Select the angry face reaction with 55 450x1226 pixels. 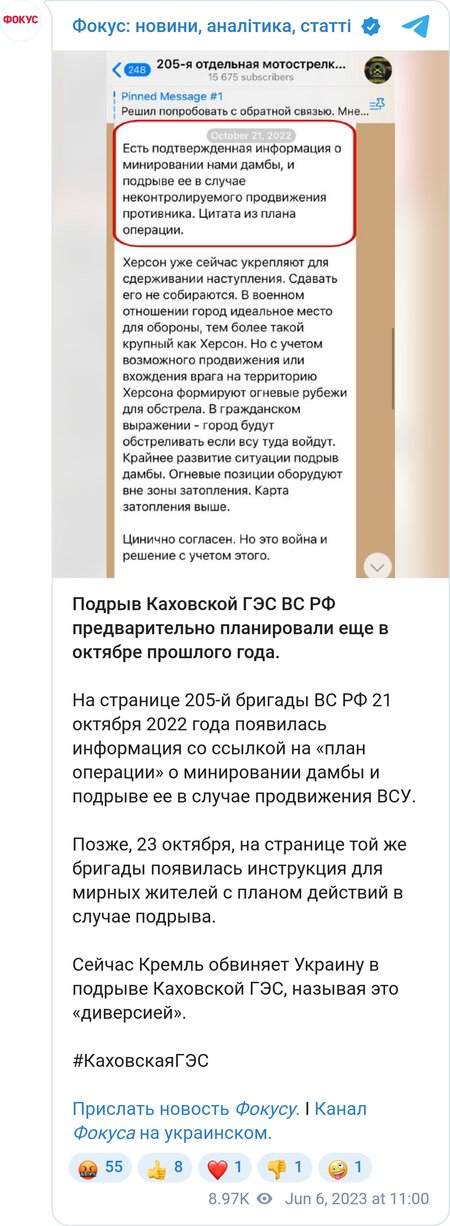tap(100, 1167)
